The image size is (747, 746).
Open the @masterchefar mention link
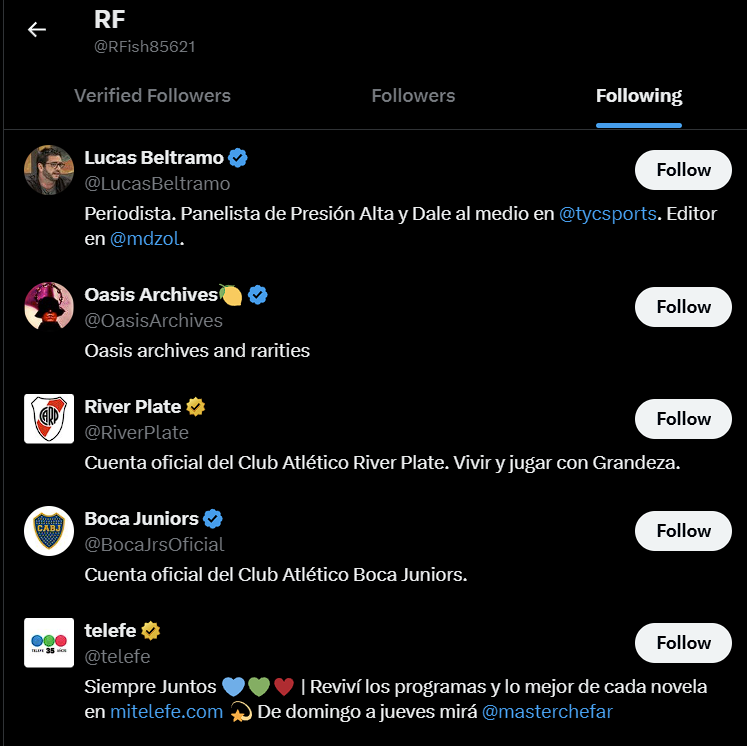(x=546, y=712)
